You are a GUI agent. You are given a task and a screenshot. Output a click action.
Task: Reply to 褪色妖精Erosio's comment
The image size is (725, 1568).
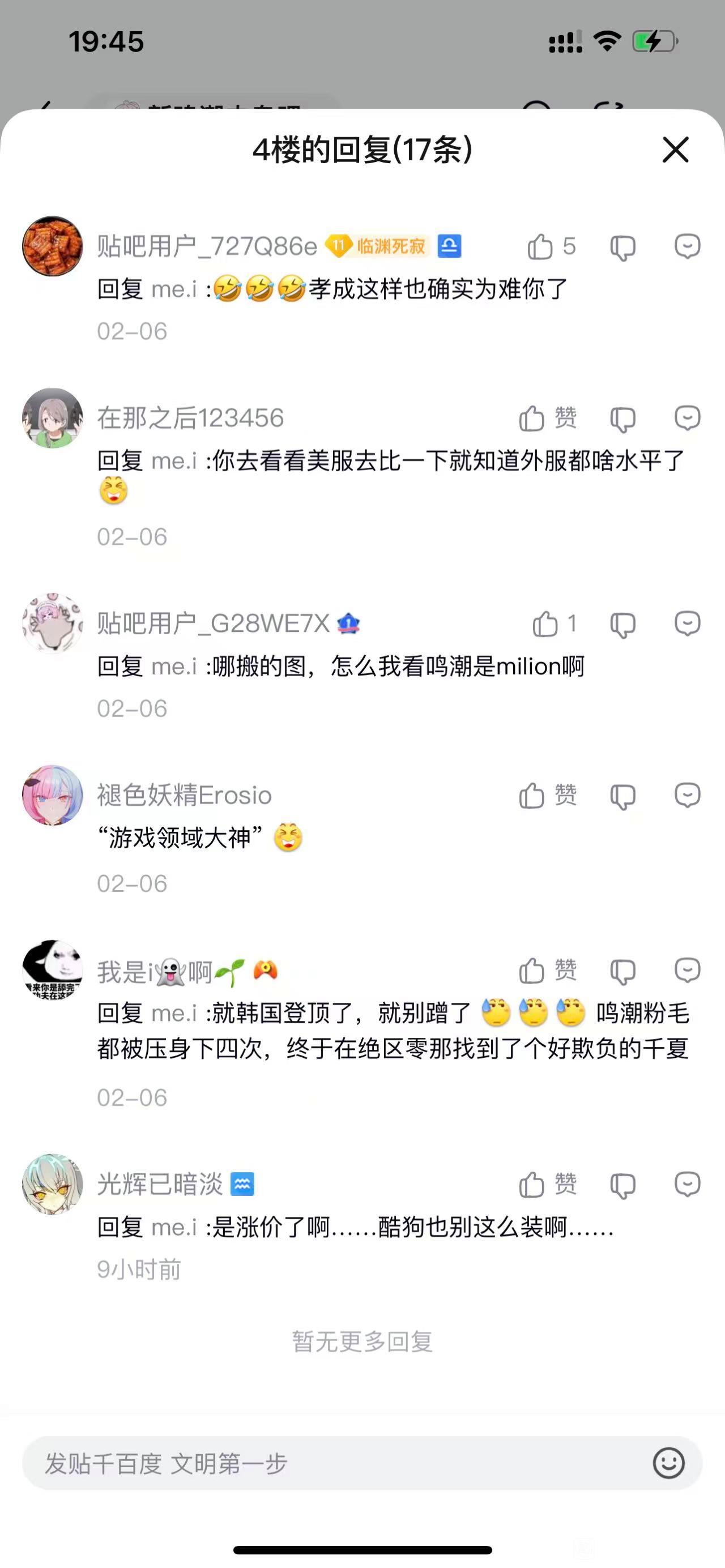coord(687,796)
